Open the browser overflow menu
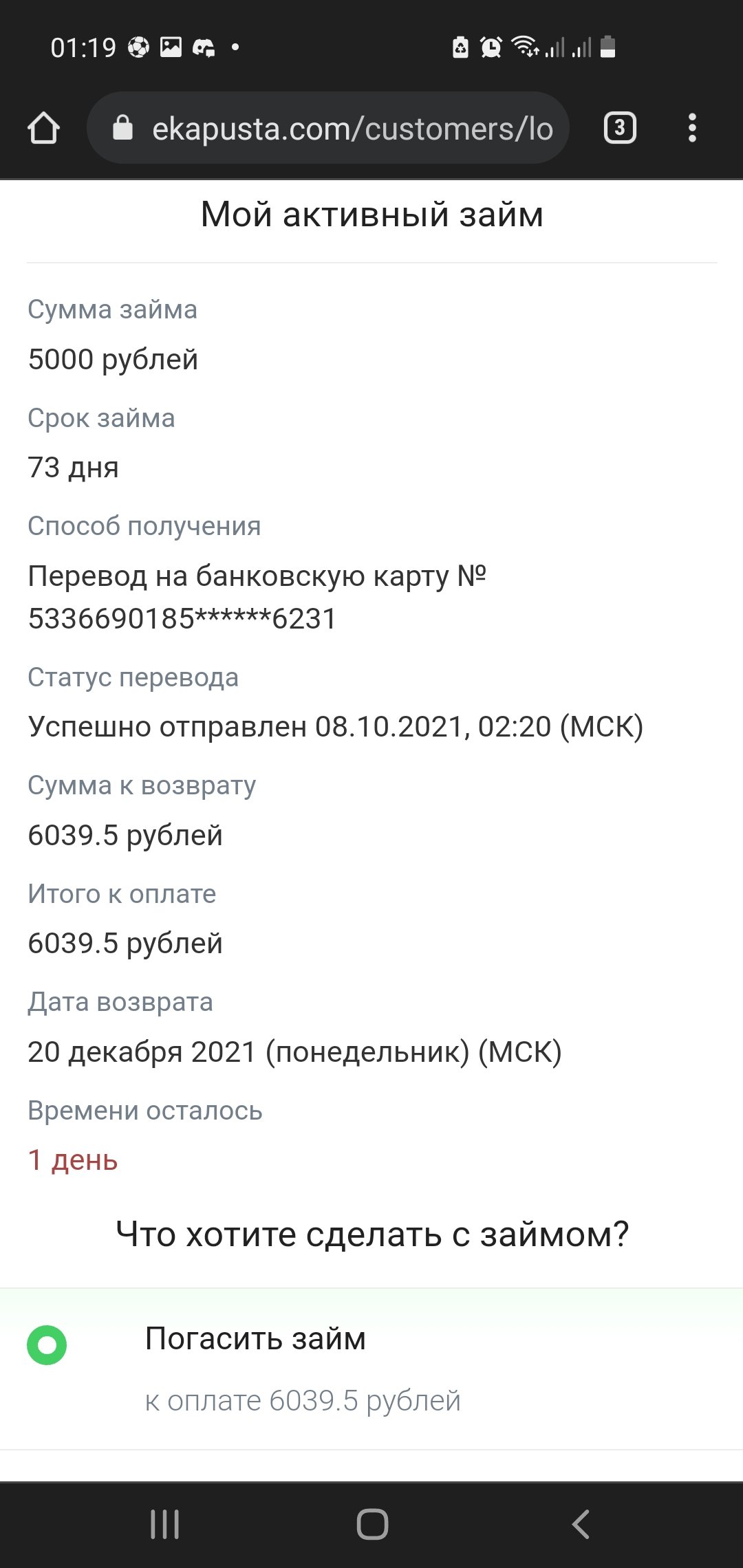 692,128
